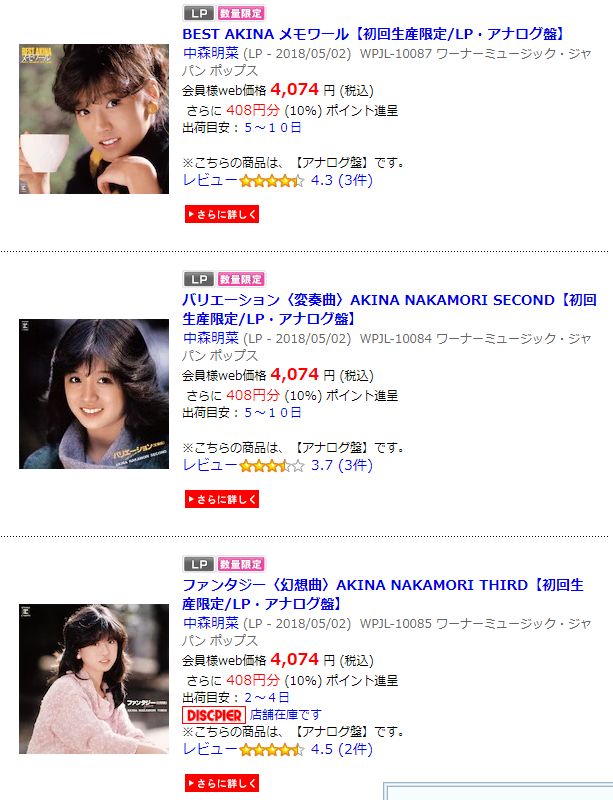
Task: Open 中森明菜 artist link under ファンタジー
Action: point(210,623)
